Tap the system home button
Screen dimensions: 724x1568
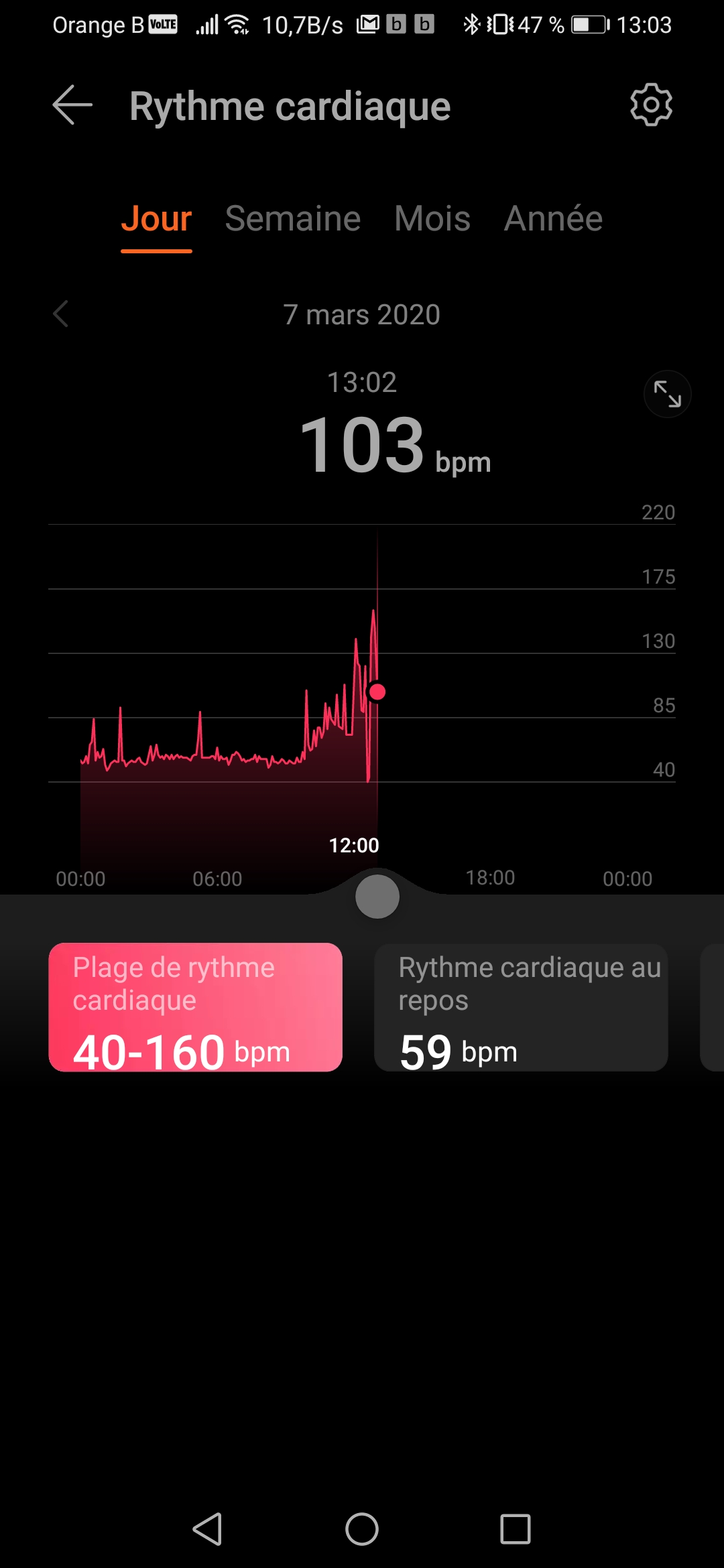[x=362, y=1529]
